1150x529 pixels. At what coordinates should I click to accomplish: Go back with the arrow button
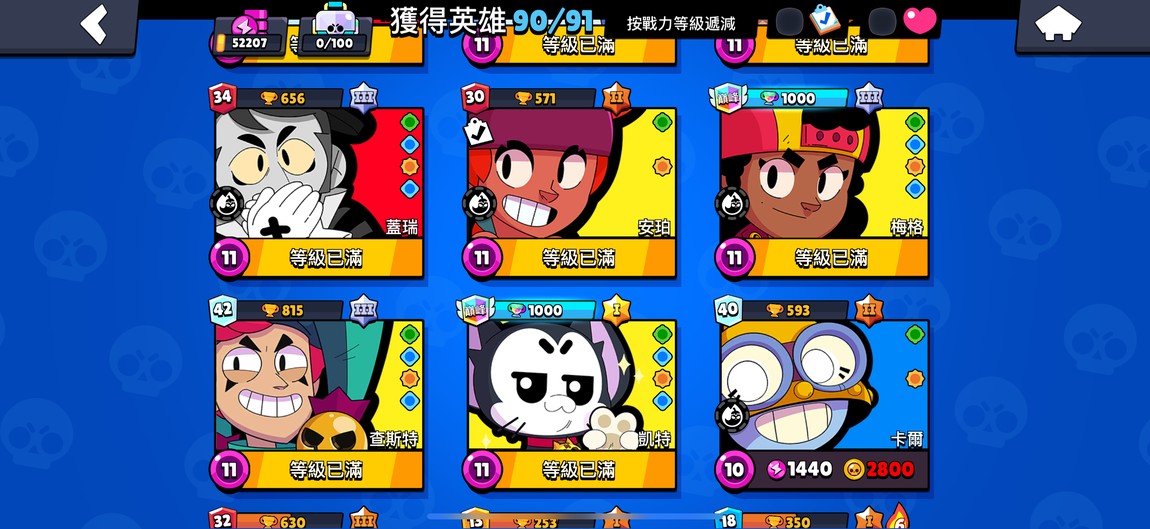[x=93, y=24]
